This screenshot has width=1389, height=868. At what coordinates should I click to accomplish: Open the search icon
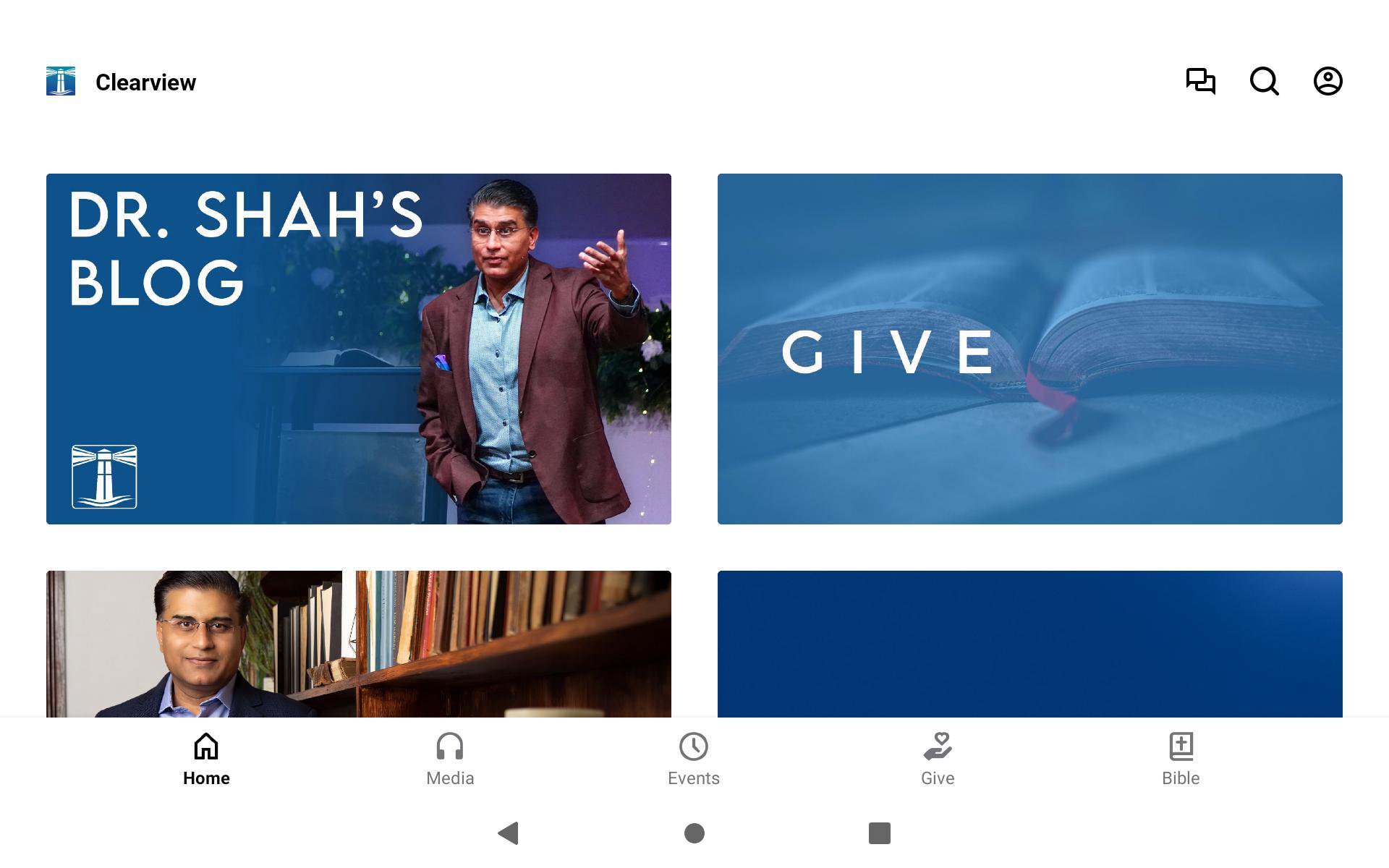(x=1264, y=81)
